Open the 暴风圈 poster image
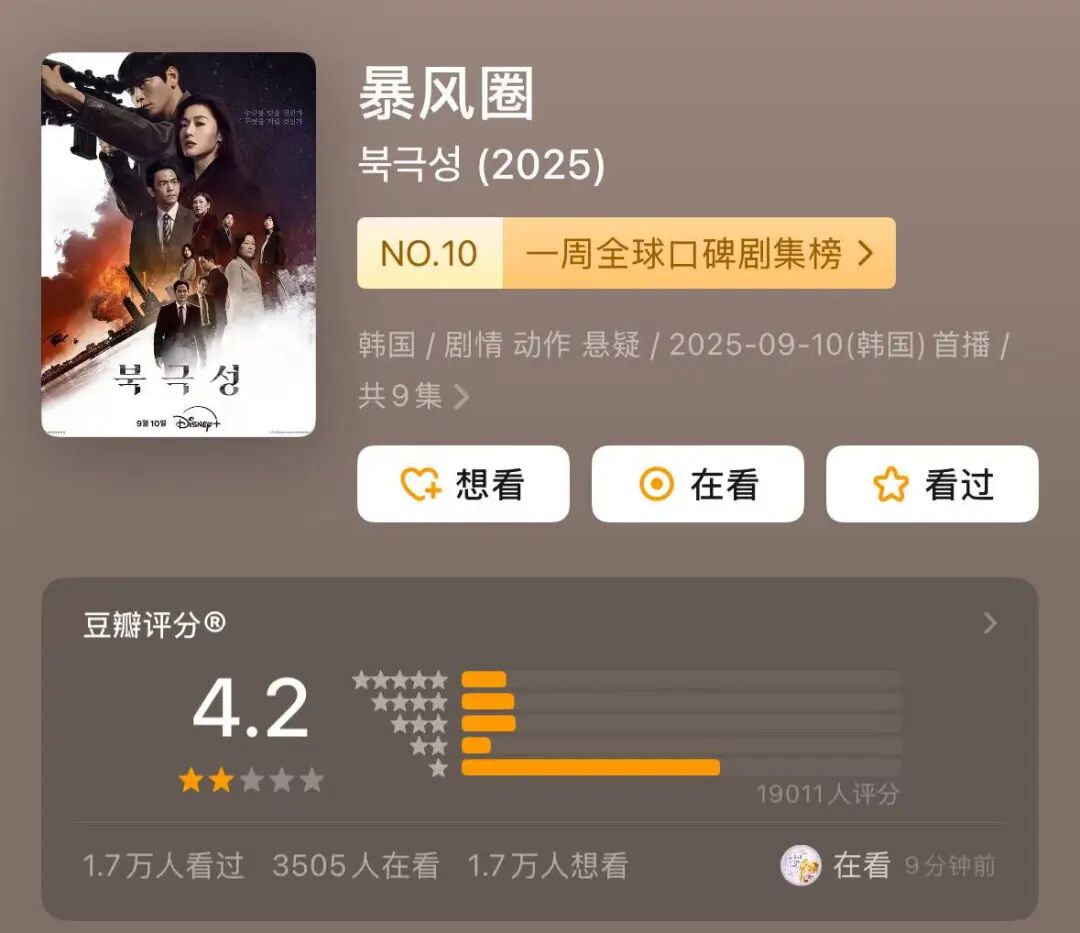This screenshot has height=933, width=1080. click(x=178, y=244)
